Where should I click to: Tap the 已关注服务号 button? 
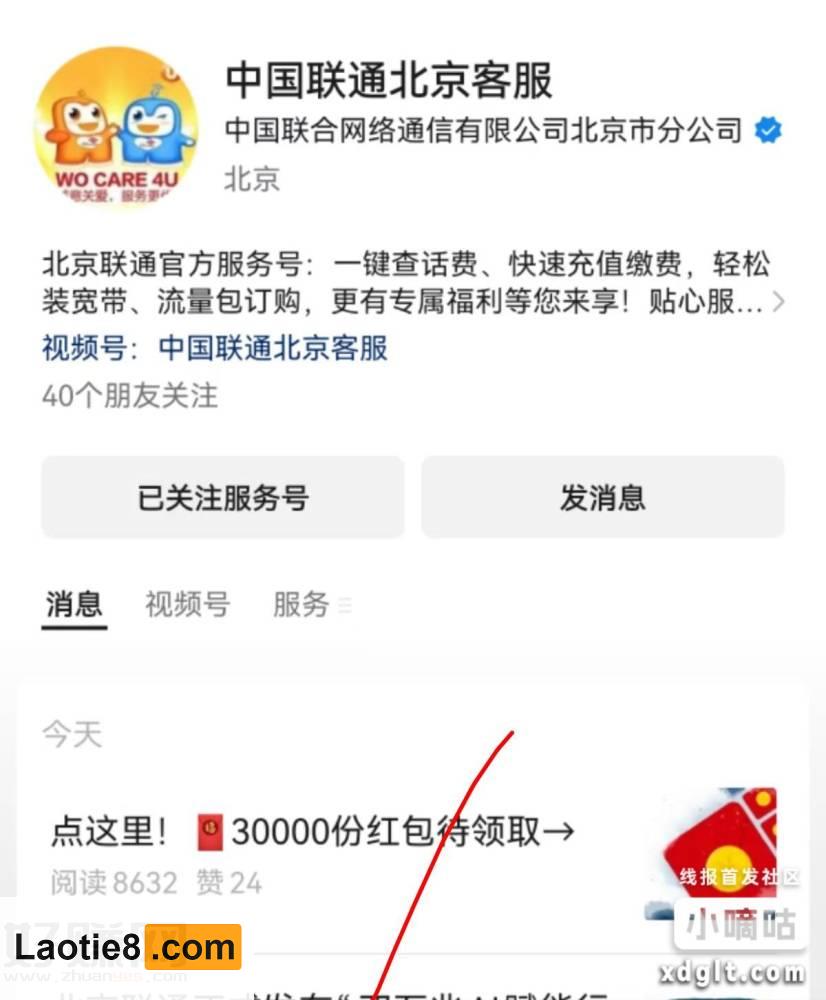click(x=222, y=498)
